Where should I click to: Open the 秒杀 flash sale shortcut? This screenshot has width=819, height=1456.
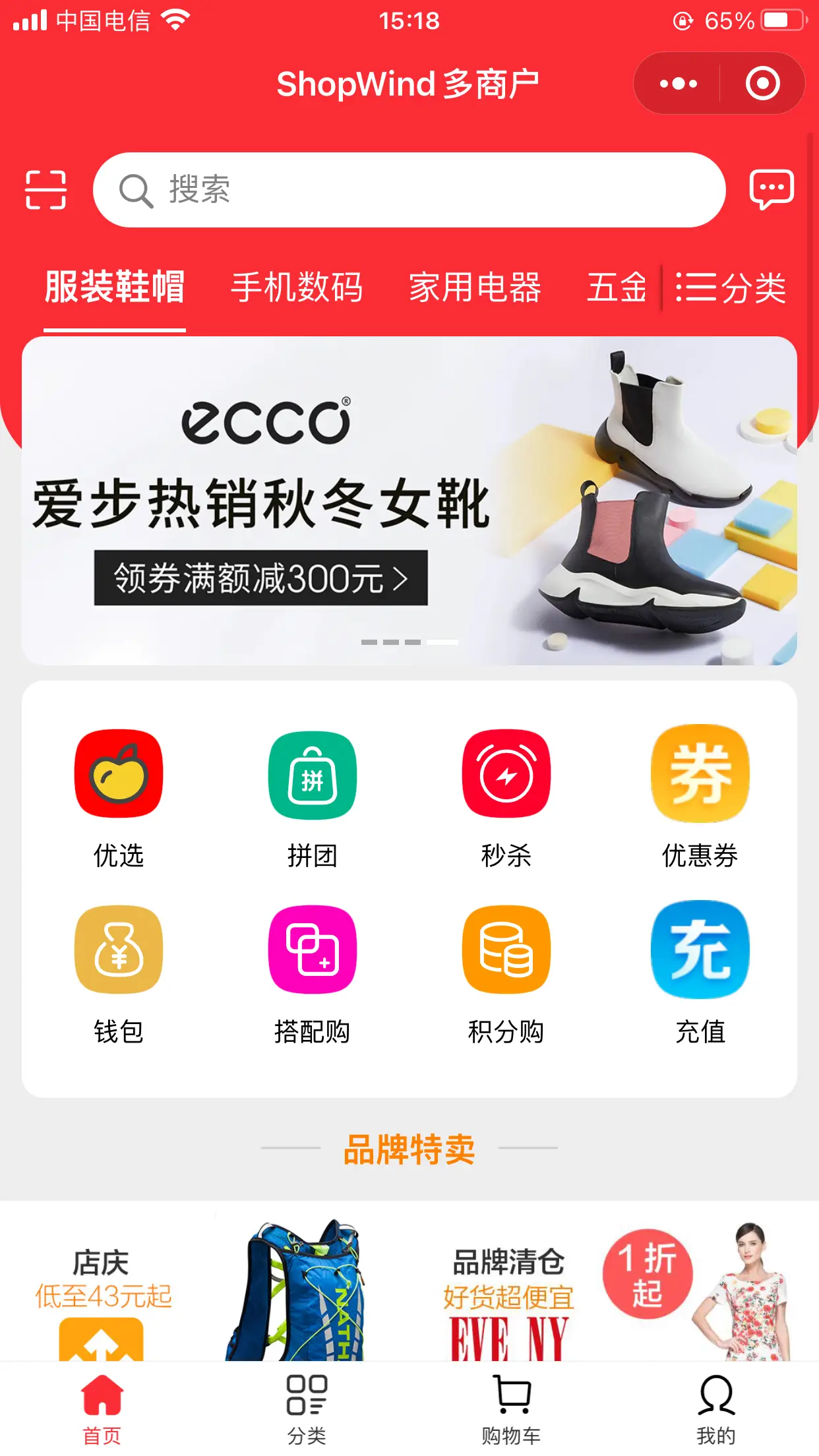506,798
